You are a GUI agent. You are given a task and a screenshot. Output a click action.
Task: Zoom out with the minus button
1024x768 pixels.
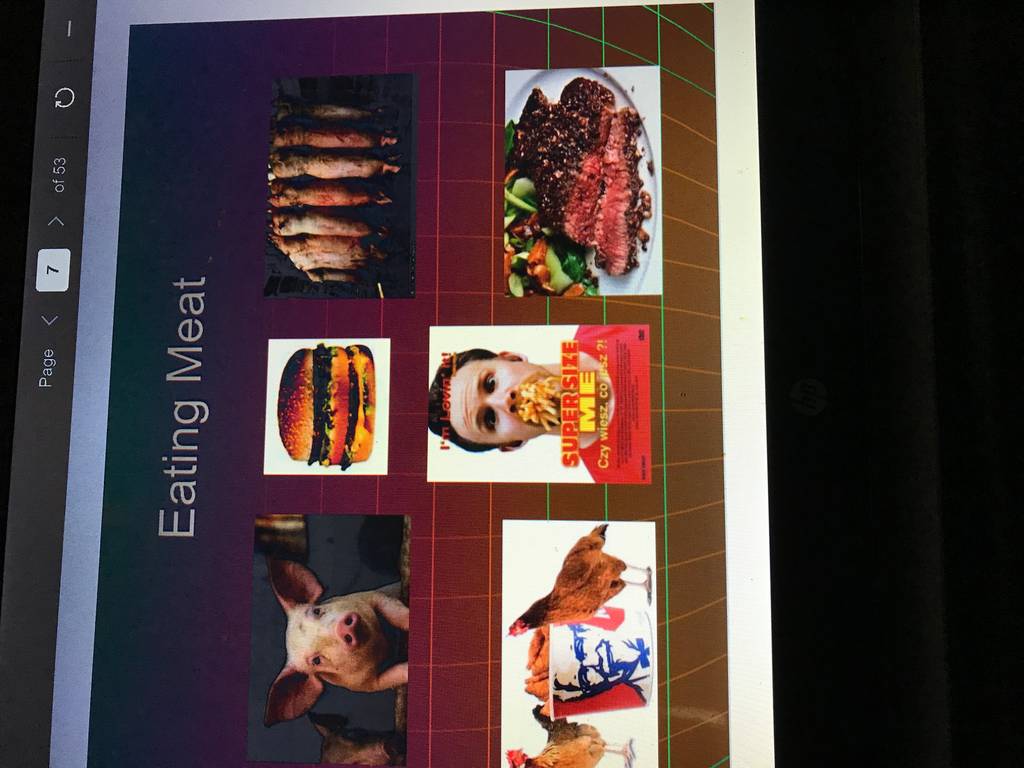(x=69, y=28)
